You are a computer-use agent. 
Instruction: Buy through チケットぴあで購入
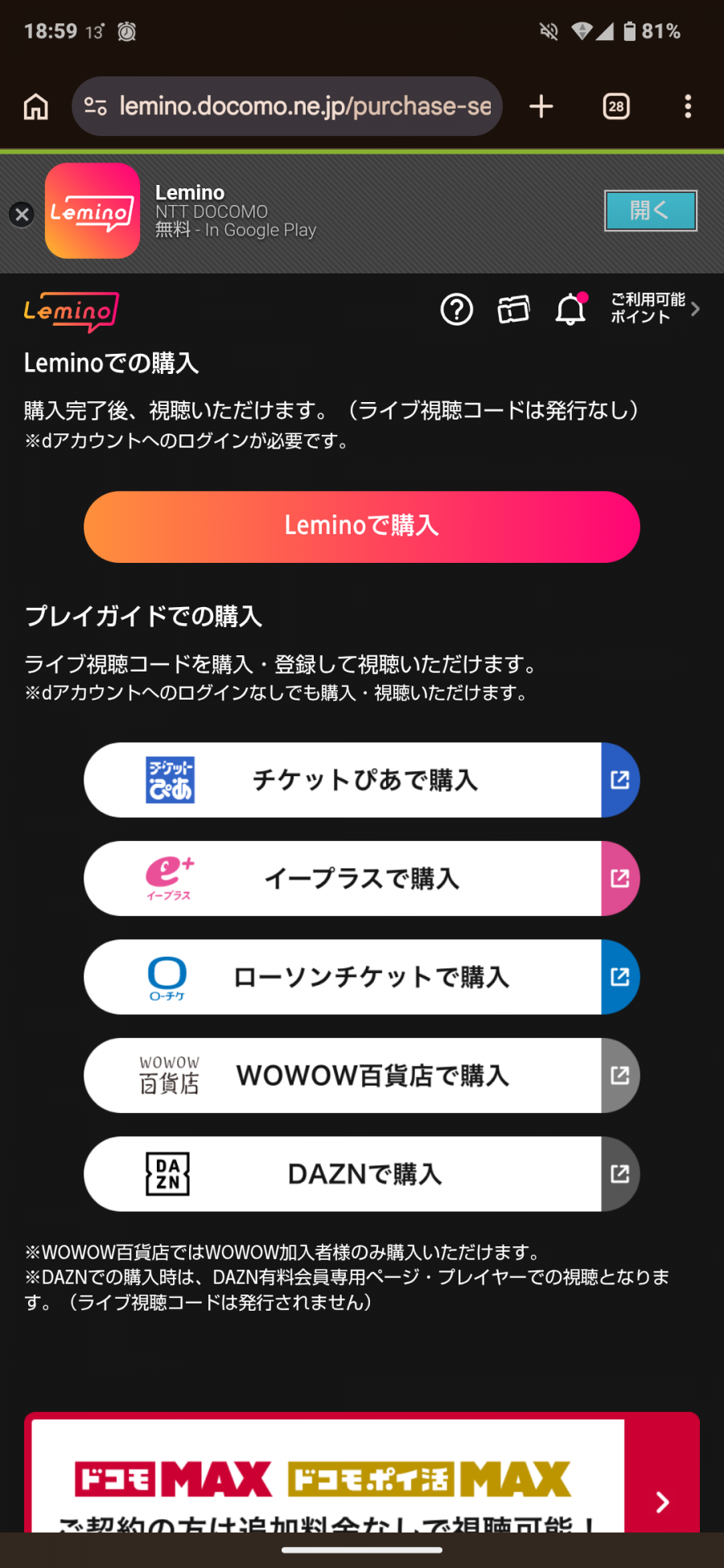pos(362,780)
